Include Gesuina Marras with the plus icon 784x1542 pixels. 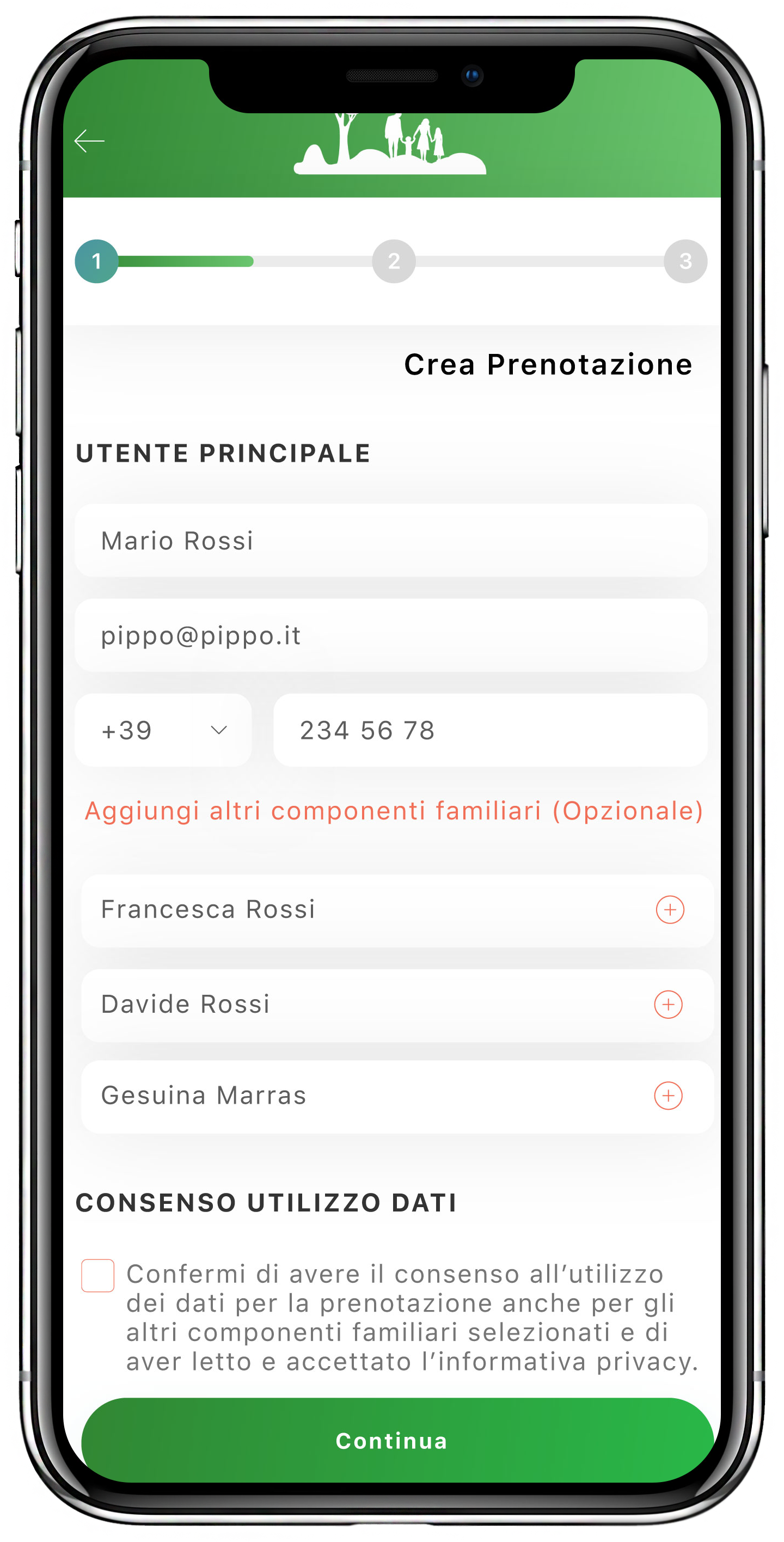(x=668, y=1096)
